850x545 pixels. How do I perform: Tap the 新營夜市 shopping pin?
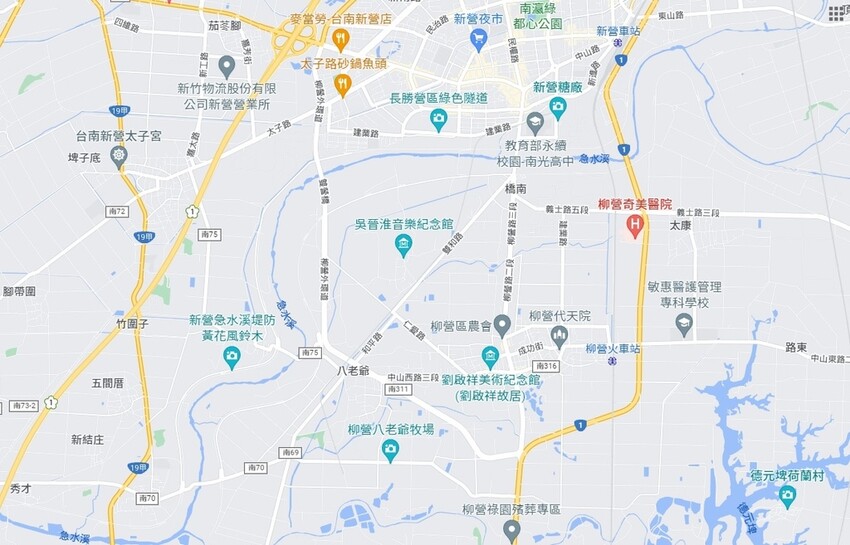point(478,40)
